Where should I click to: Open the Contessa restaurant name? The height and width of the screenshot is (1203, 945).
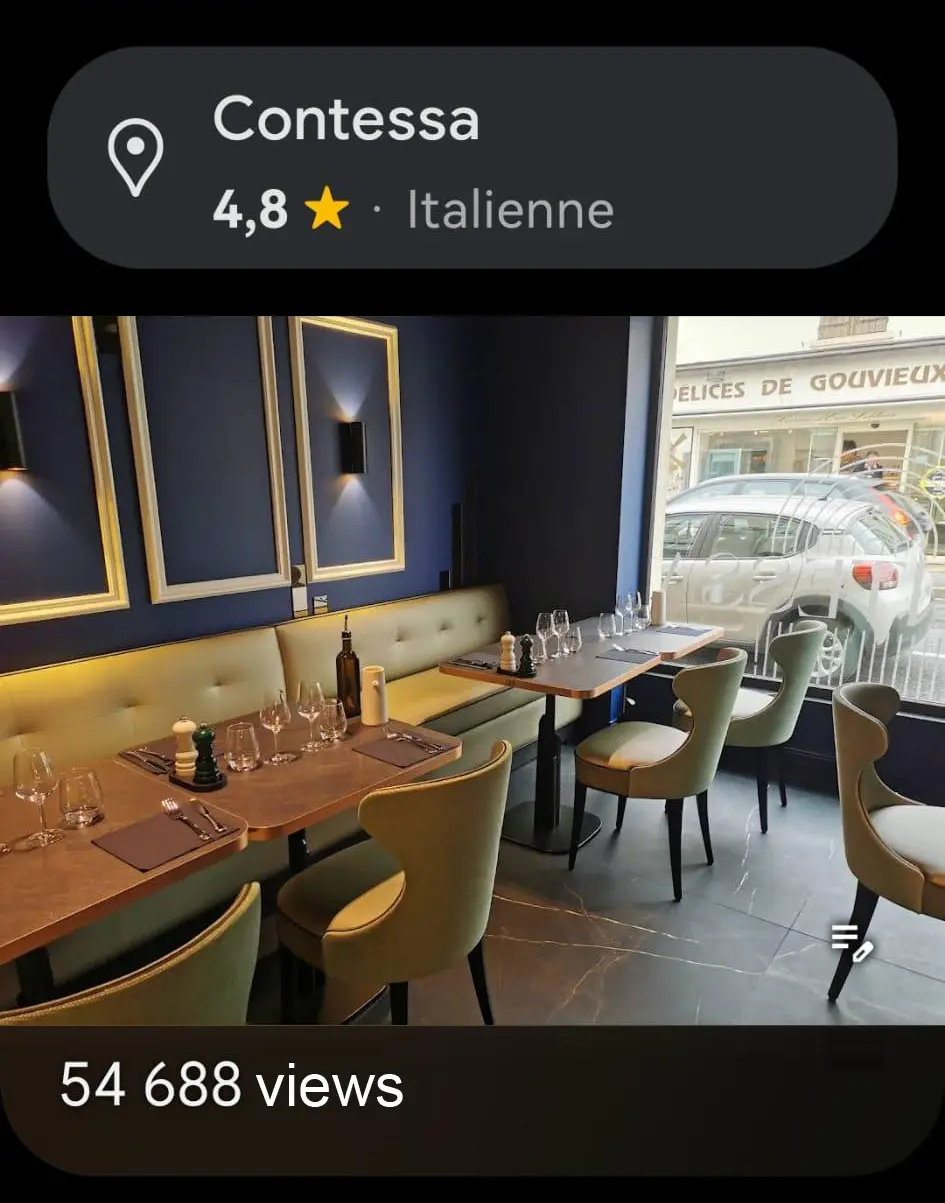tap(348, 120)
